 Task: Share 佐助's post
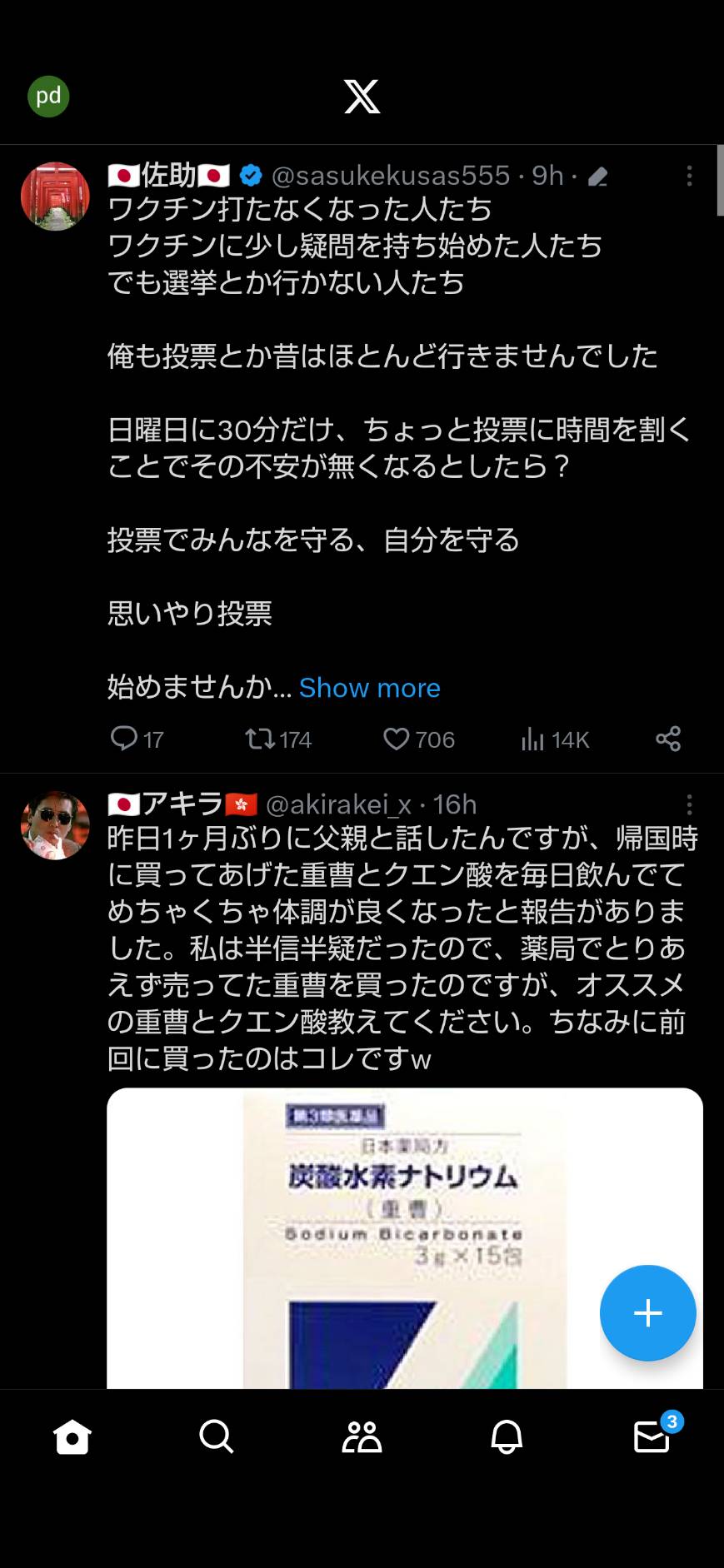coord(668,739)
